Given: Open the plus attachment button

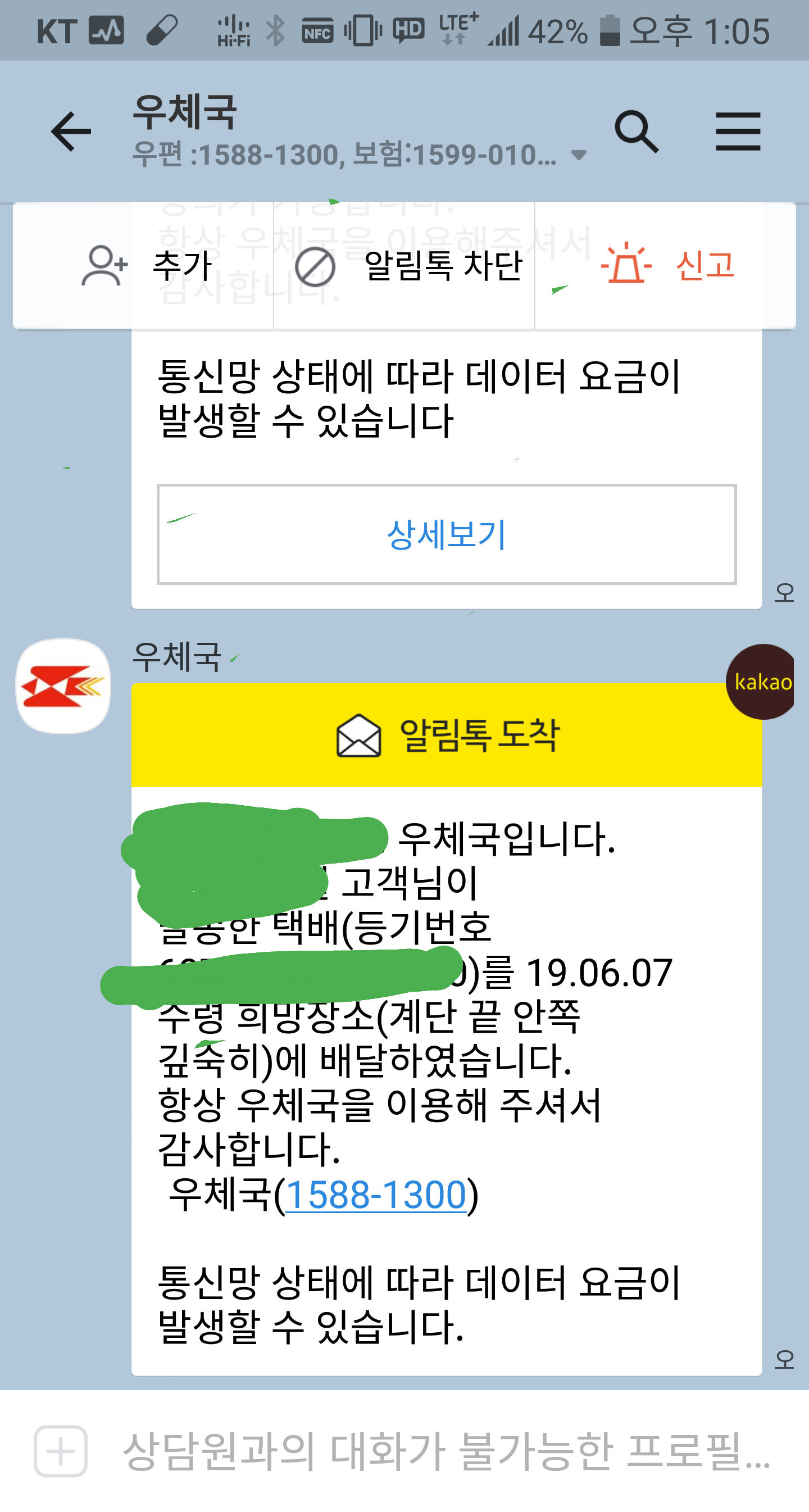Looking at the screenshot, I should coord(61,1451).
